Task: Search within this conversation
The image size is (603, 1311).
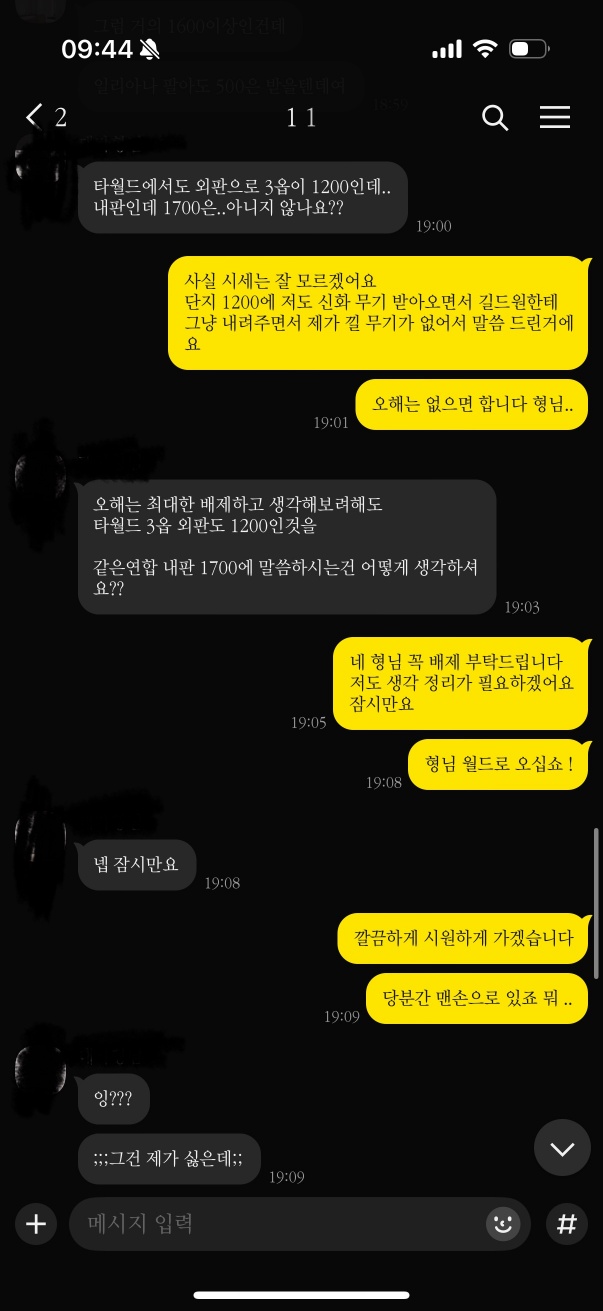Action: [495, 117]
